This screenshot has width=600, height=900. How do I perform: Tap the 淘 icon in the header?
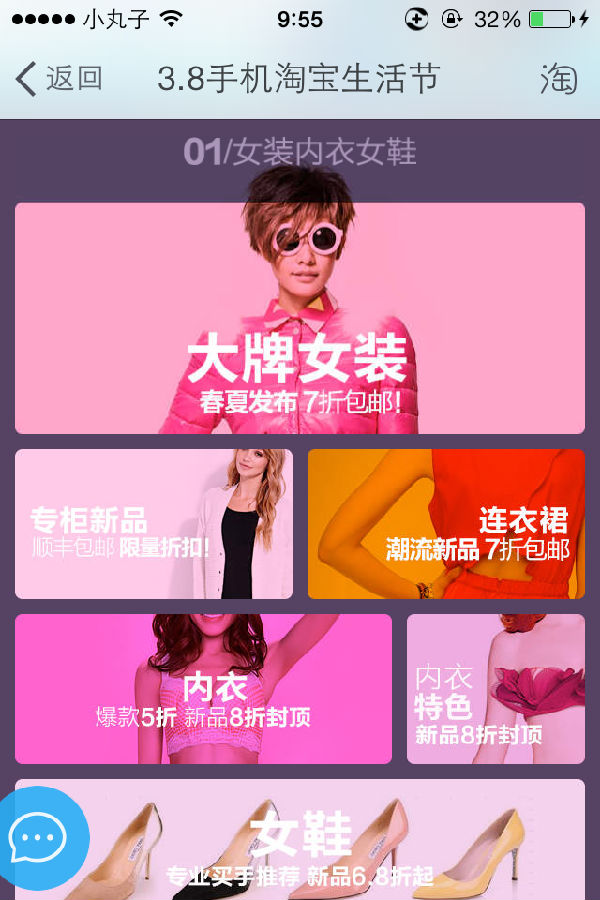coord(559,79)
